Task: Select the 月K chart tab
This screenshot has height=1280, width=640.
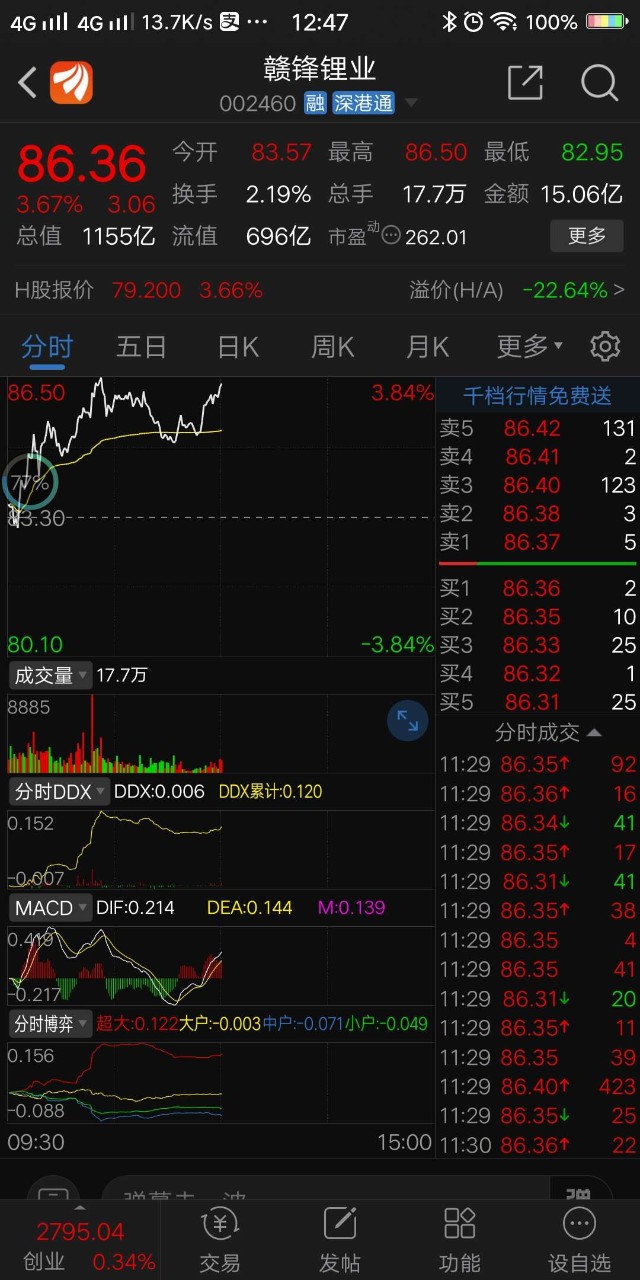Action: tap(427, 347)
